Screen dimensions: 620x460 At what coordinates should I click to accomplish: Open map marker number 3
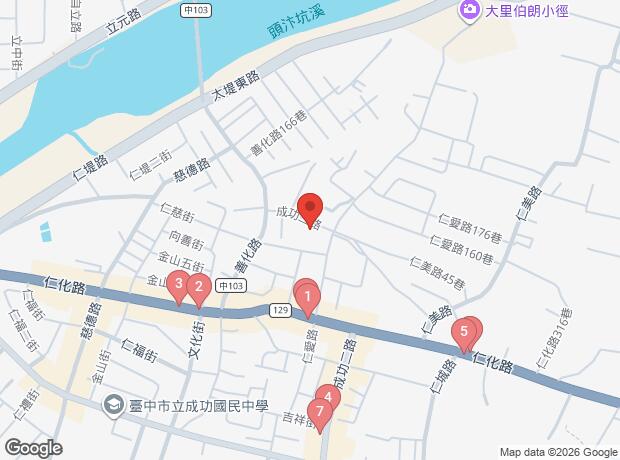(x=179, y=288)
